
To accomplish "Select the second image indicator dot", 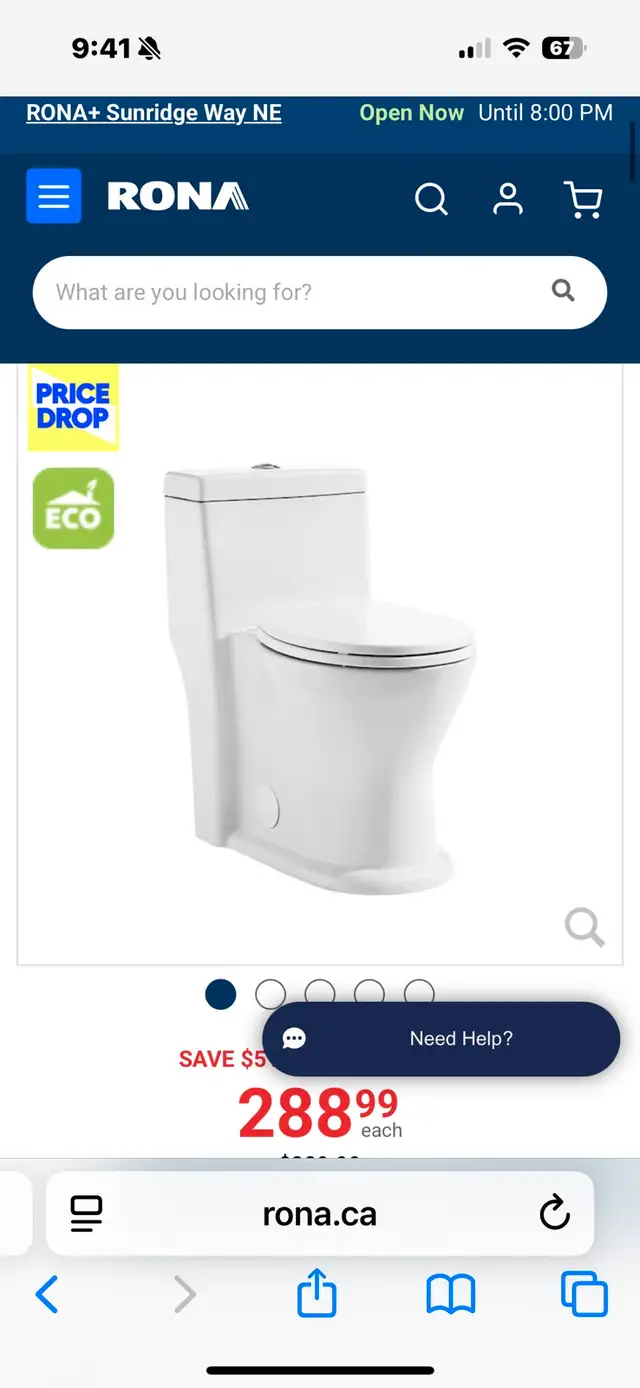I will 270,994.
